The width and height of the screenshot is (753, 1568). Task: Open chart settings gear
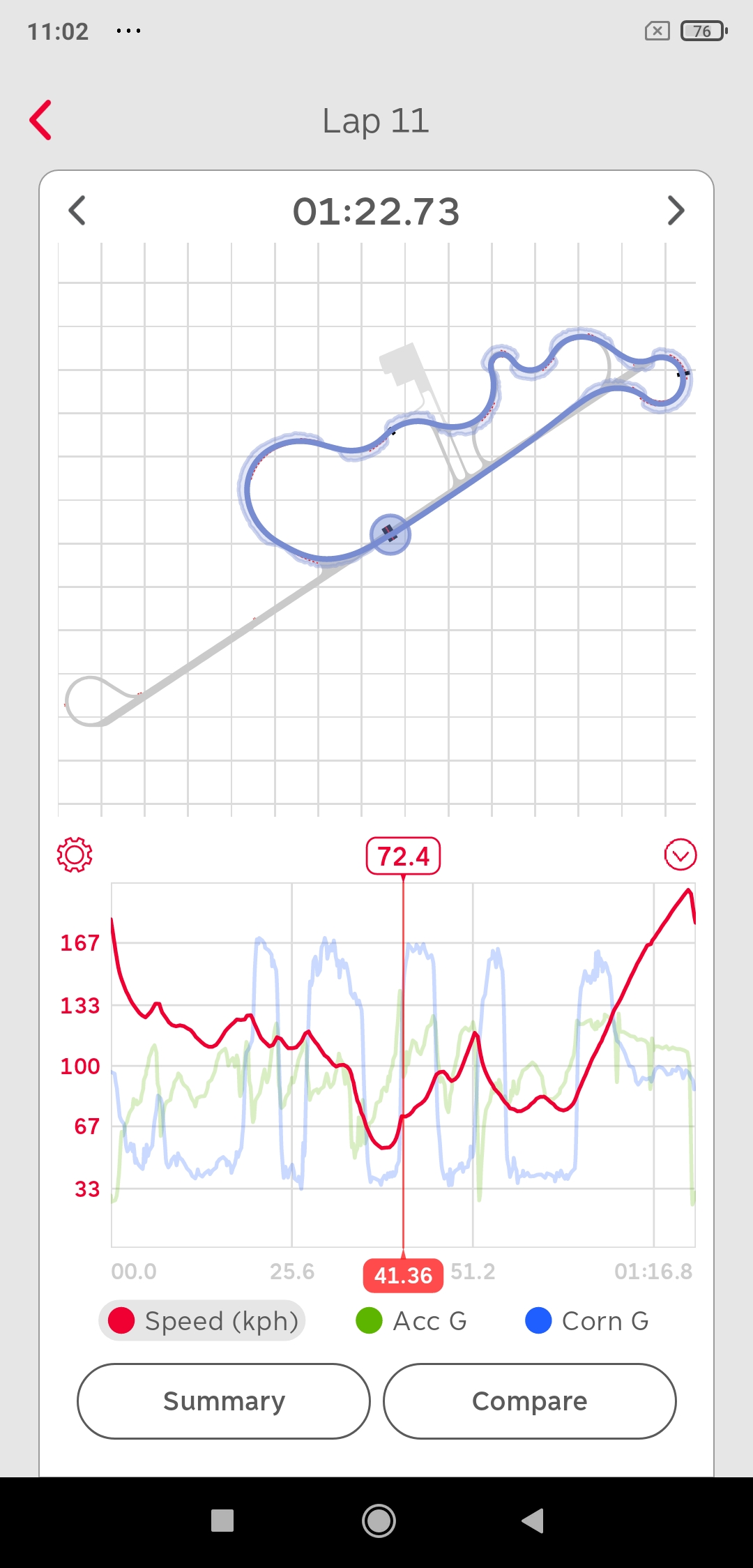[x=75, y=854]
